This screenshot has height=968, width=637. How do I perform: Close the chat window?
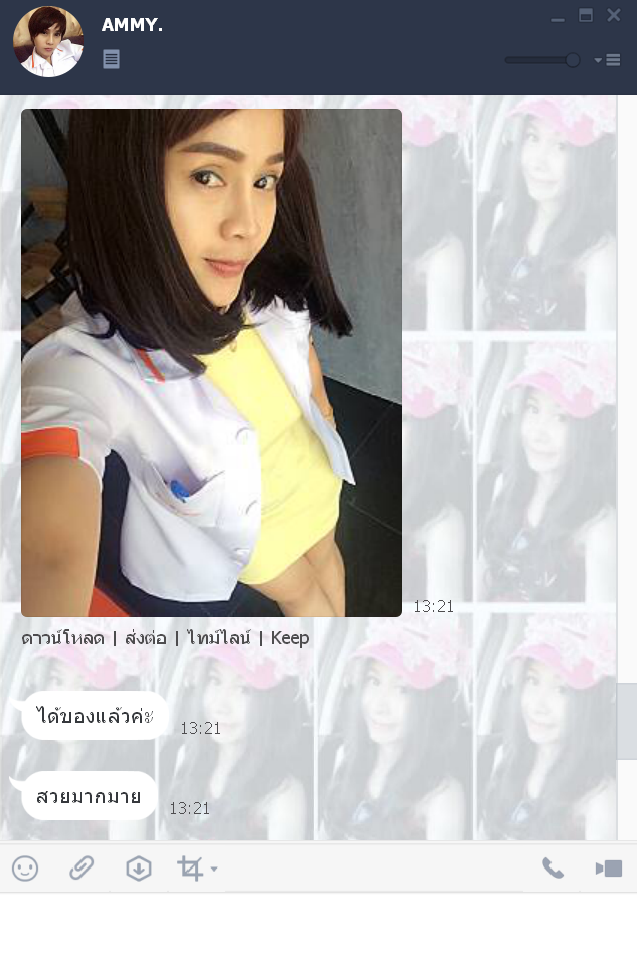[x=614, y=15]
